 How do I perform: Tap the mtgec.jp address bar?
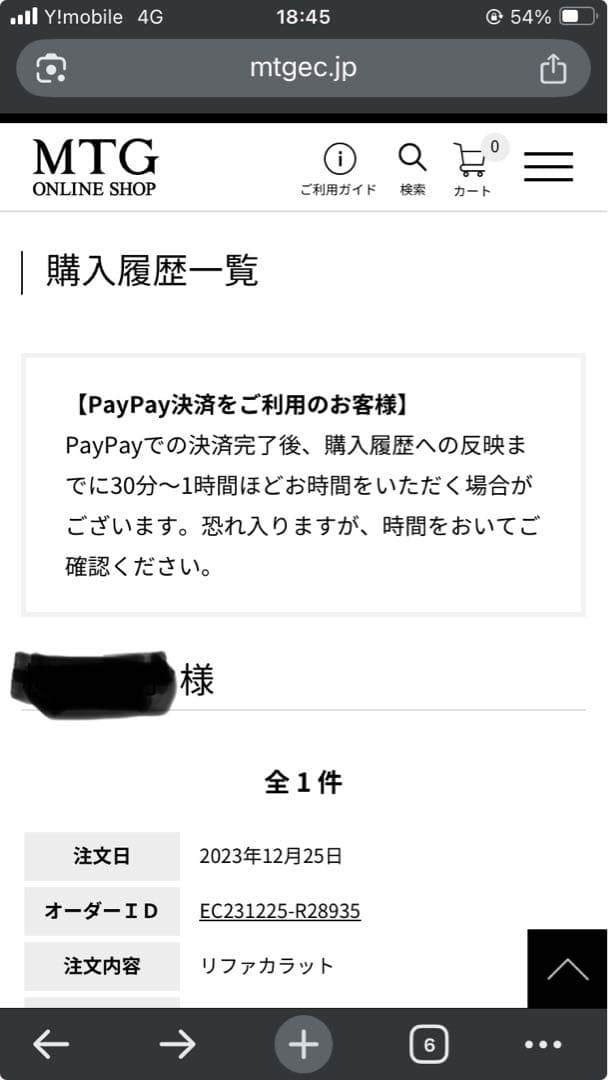point(303,68)
